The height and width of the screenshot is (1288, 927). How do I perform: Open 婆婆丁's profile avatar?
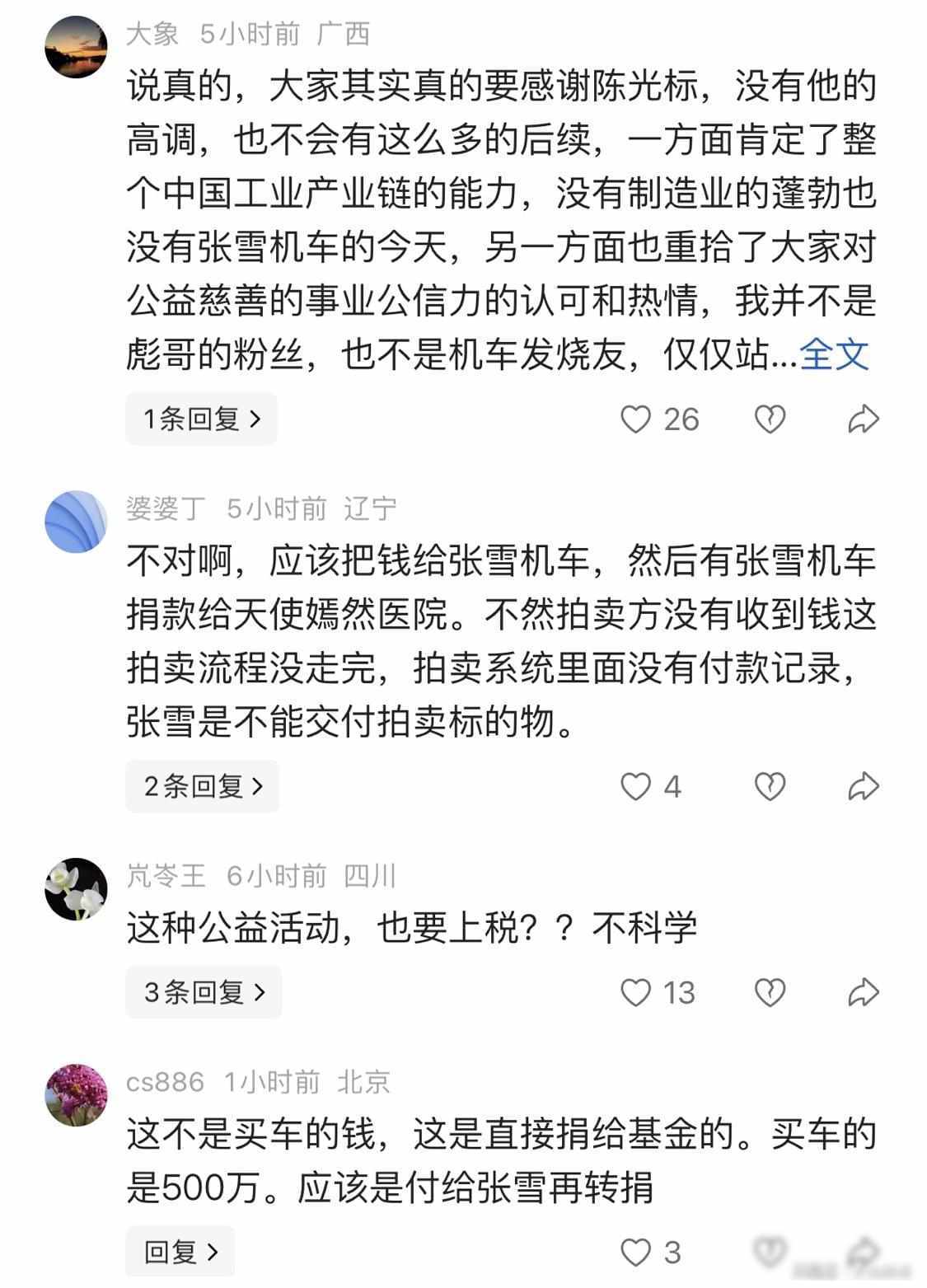[x=76, y=522]
